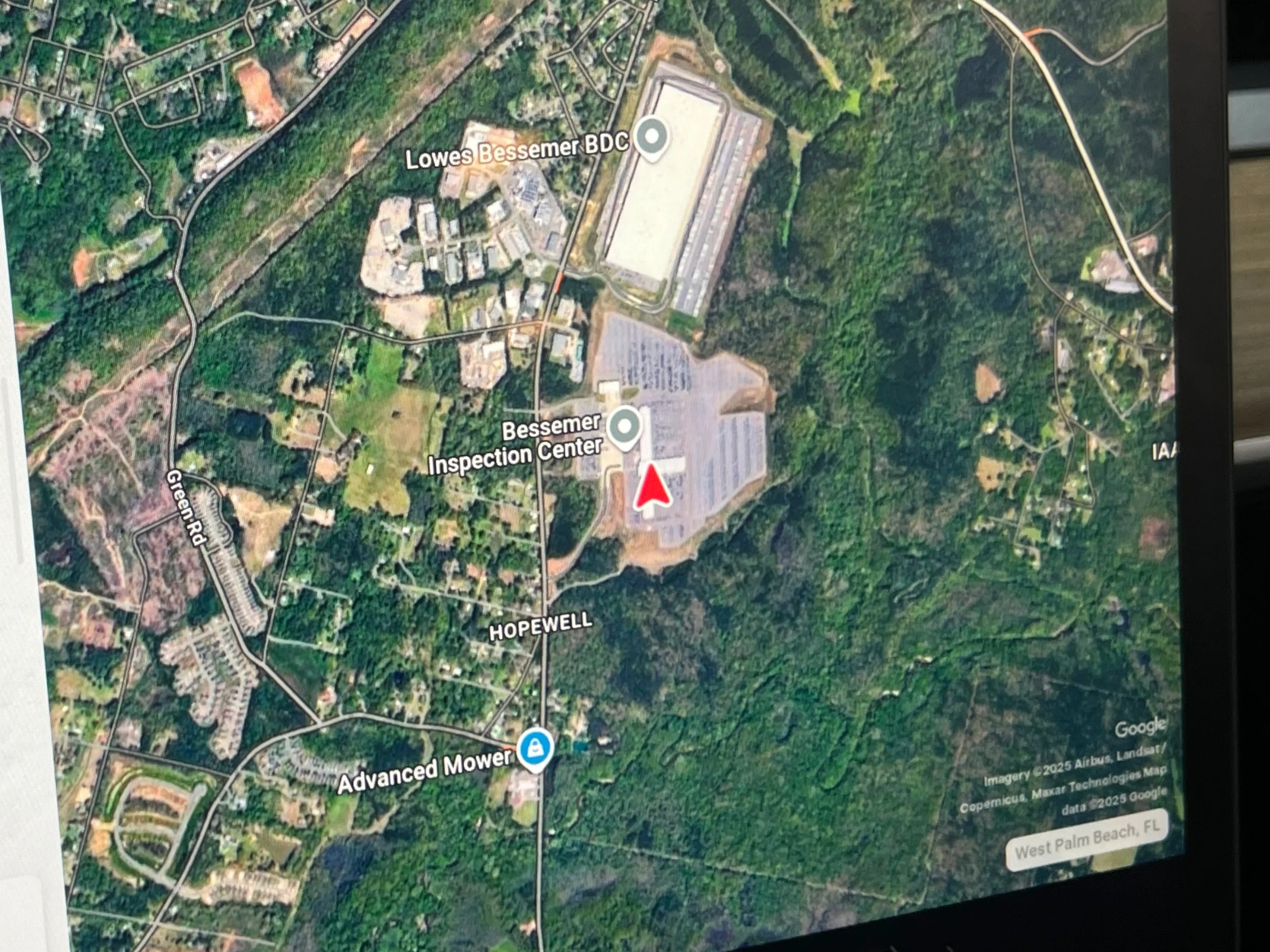Tap the West Palm Beach, FL chip
1270x952 pixels.
coord(1087,841)
